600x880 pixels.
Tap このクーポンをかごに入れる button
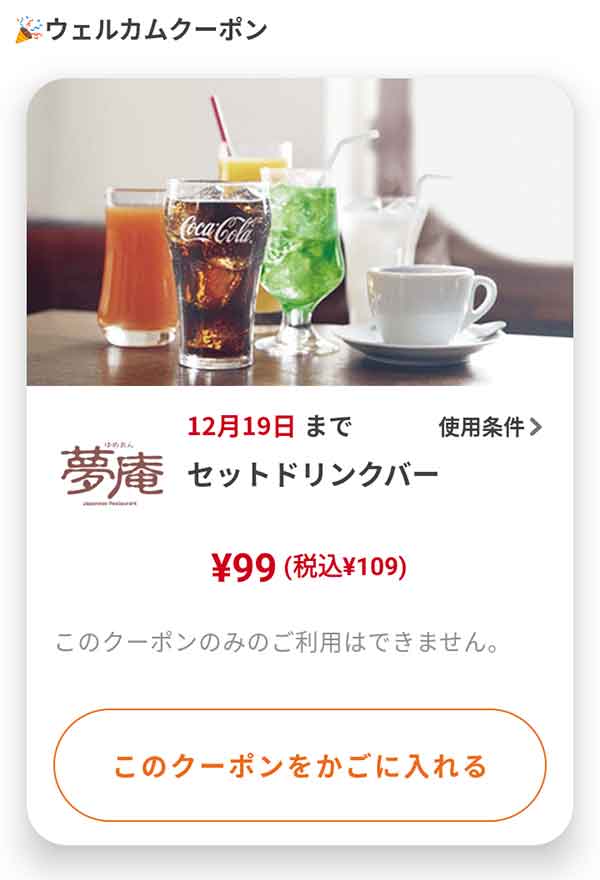[300, 766]
